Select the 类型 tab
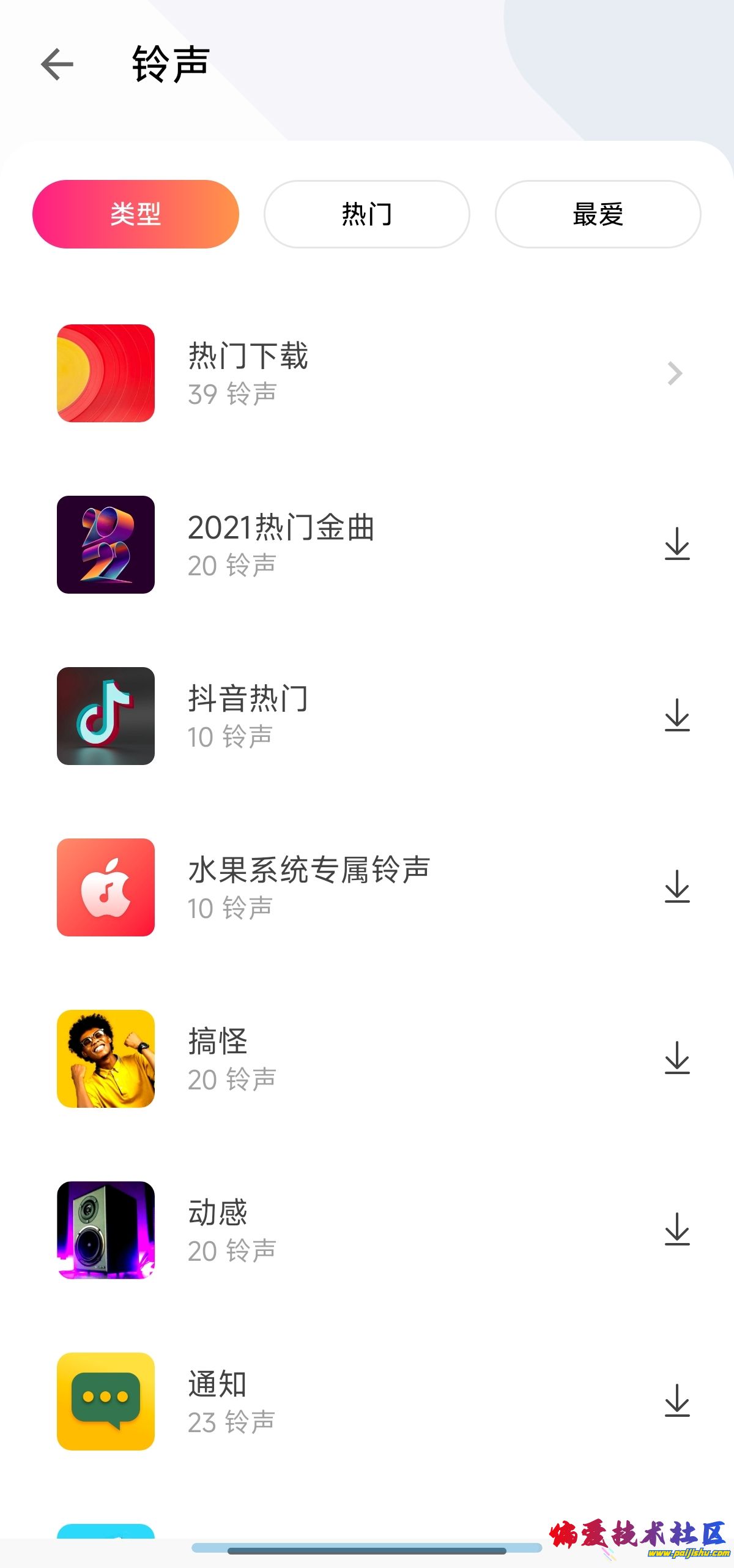The height and width of the screenshot is (1568, 734). (x=135, y=214)
